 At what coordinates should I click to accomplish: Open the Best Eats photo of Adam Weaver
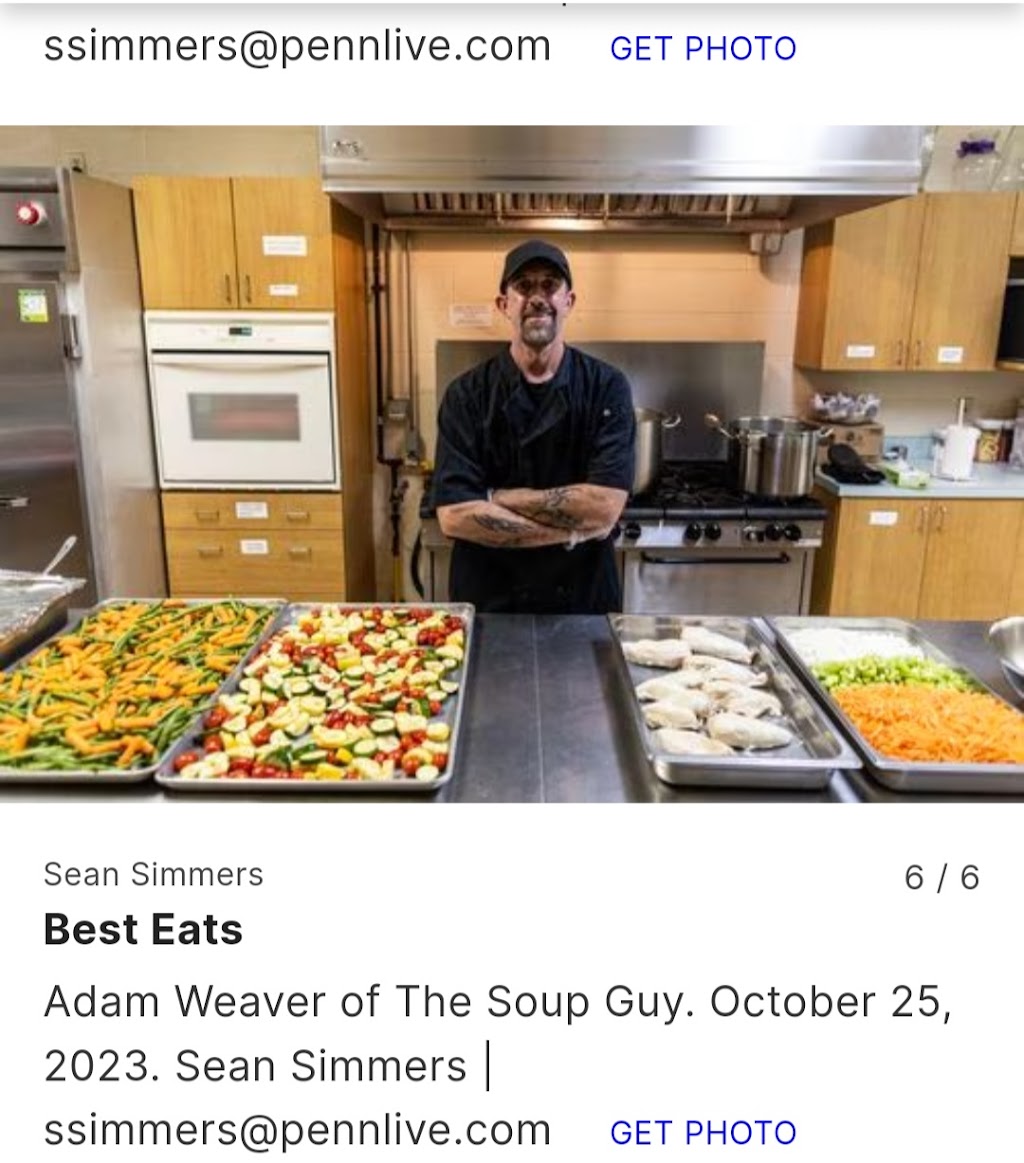tap(512, 463)
